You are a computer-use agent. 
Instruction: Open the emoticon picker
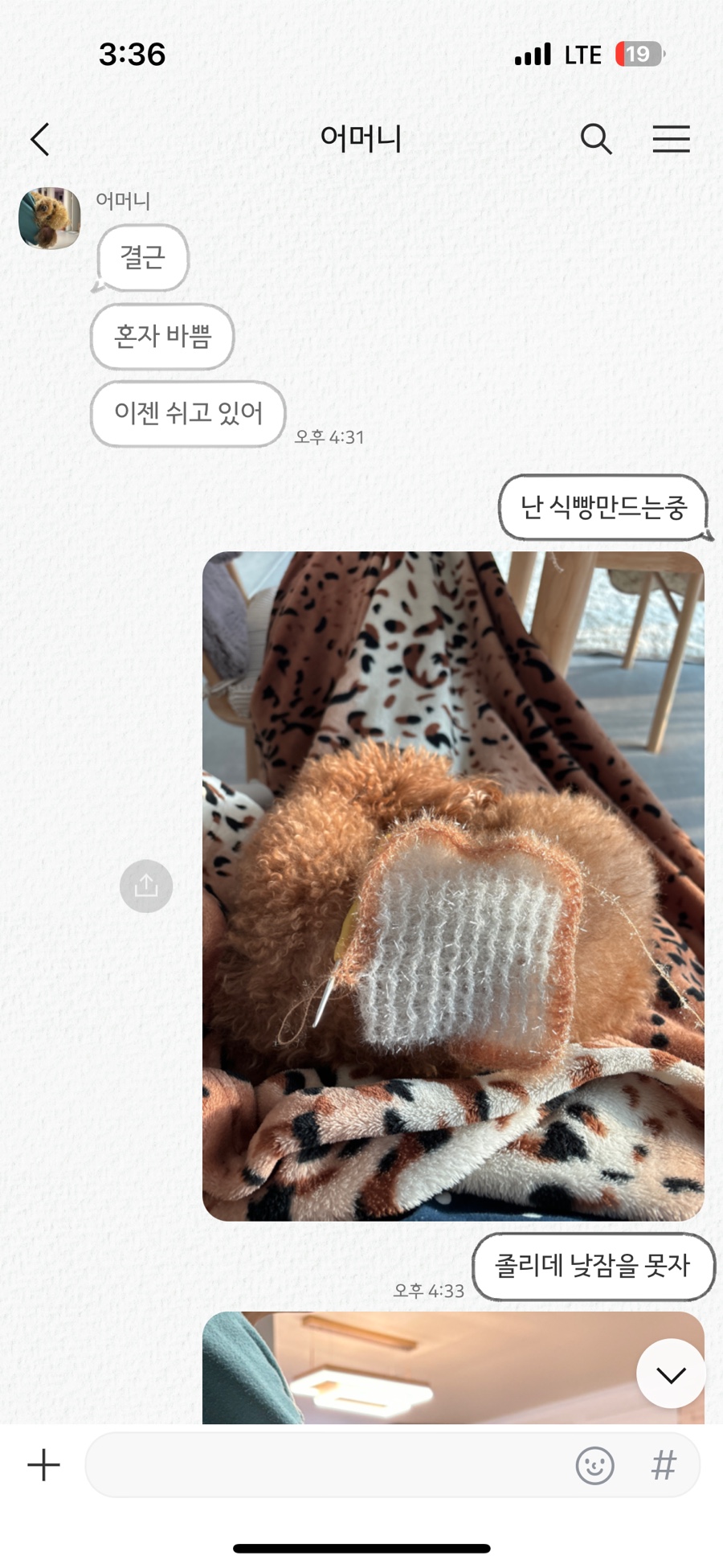pos(594,1465)
